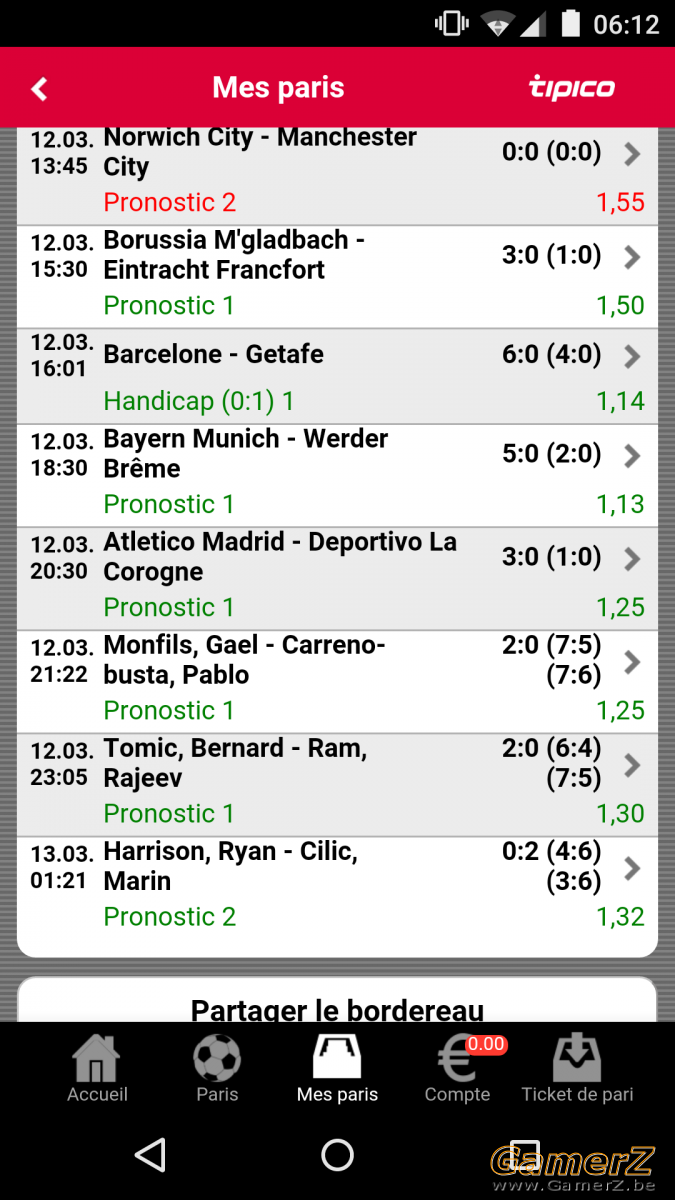Switch to the Paris tab
This screenshot has height=1200, width=675.
[217, 1067]
